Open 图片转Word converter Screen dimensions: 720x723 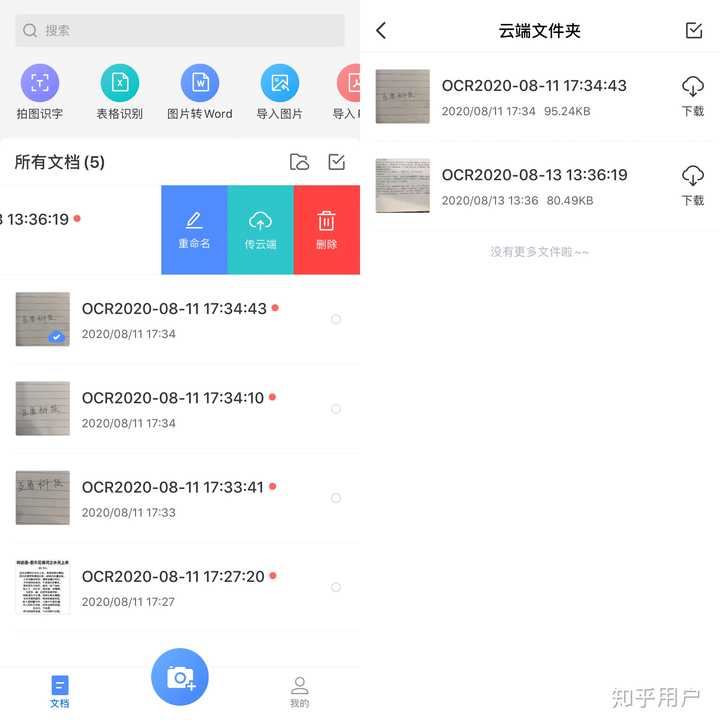tap(200, 92)
